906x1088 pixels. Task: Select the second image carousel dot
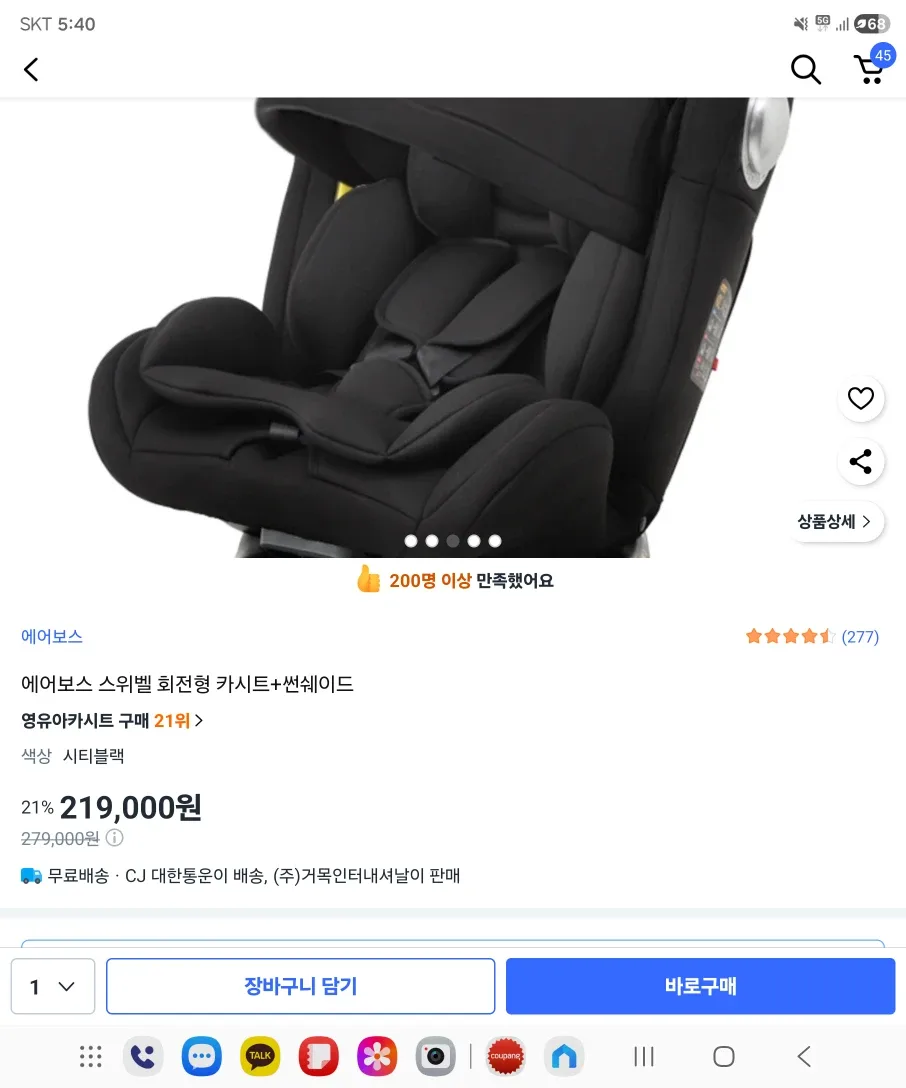pos(432,540)
